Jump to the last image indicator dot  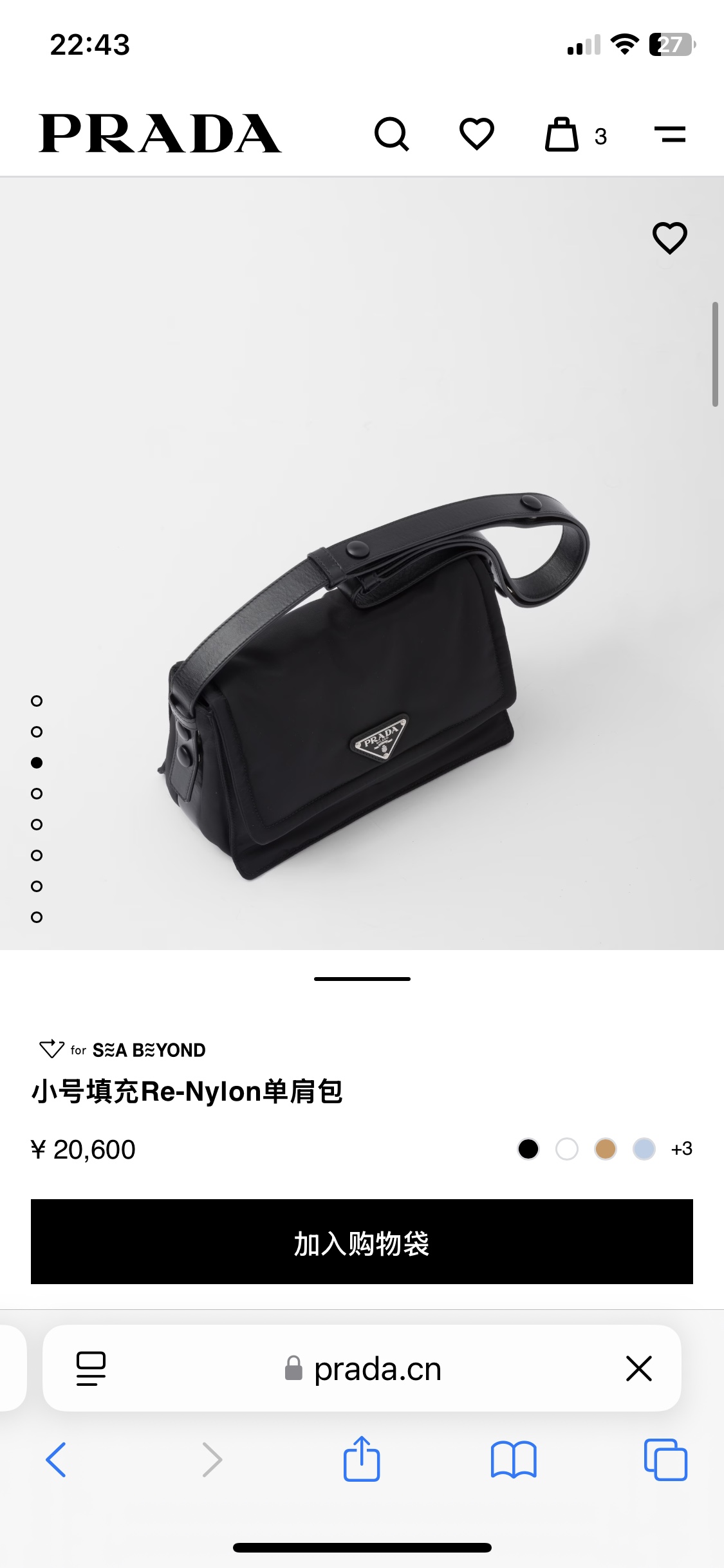tap(37, 917)
